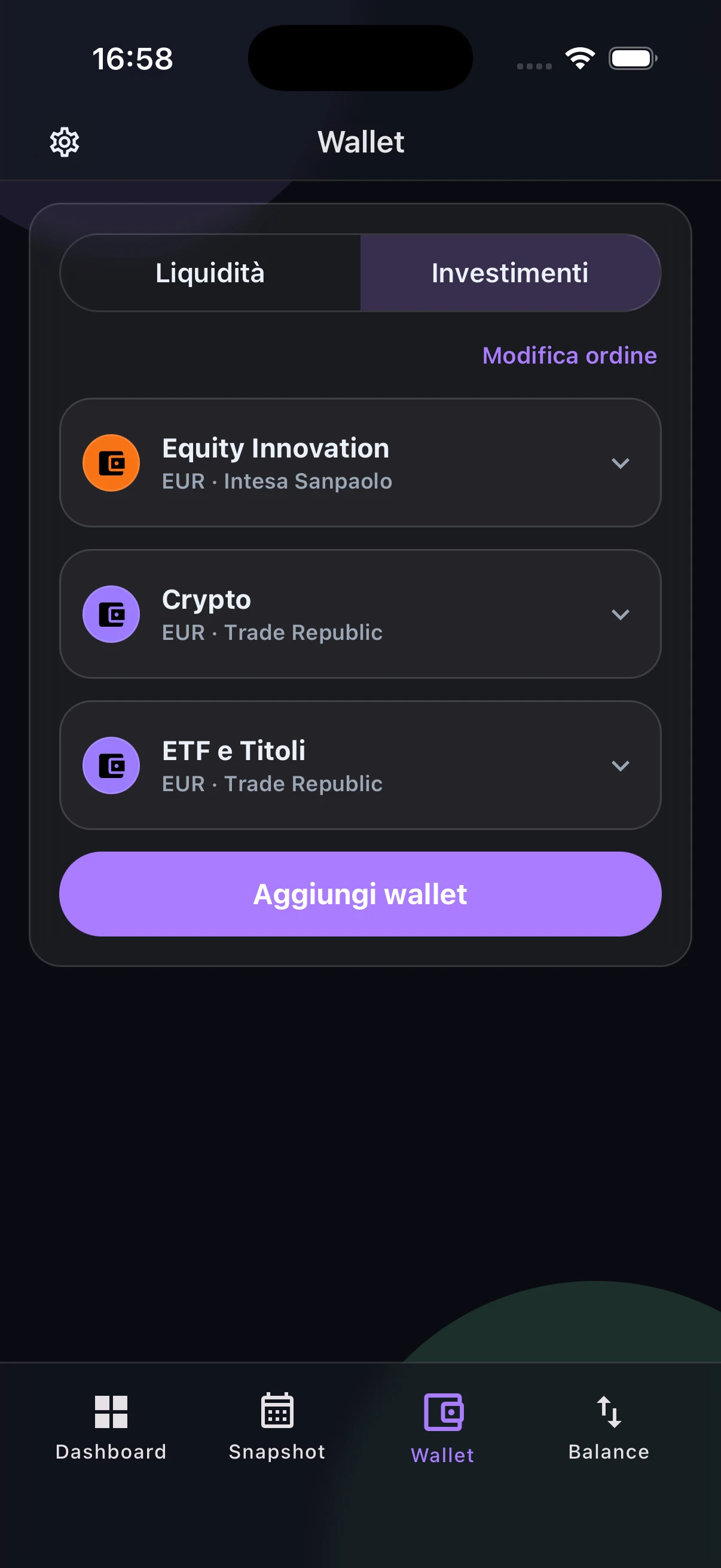Click the purple Crypto wallet icon
This screenshot has width=721, height=1568.
coord(111,614)
